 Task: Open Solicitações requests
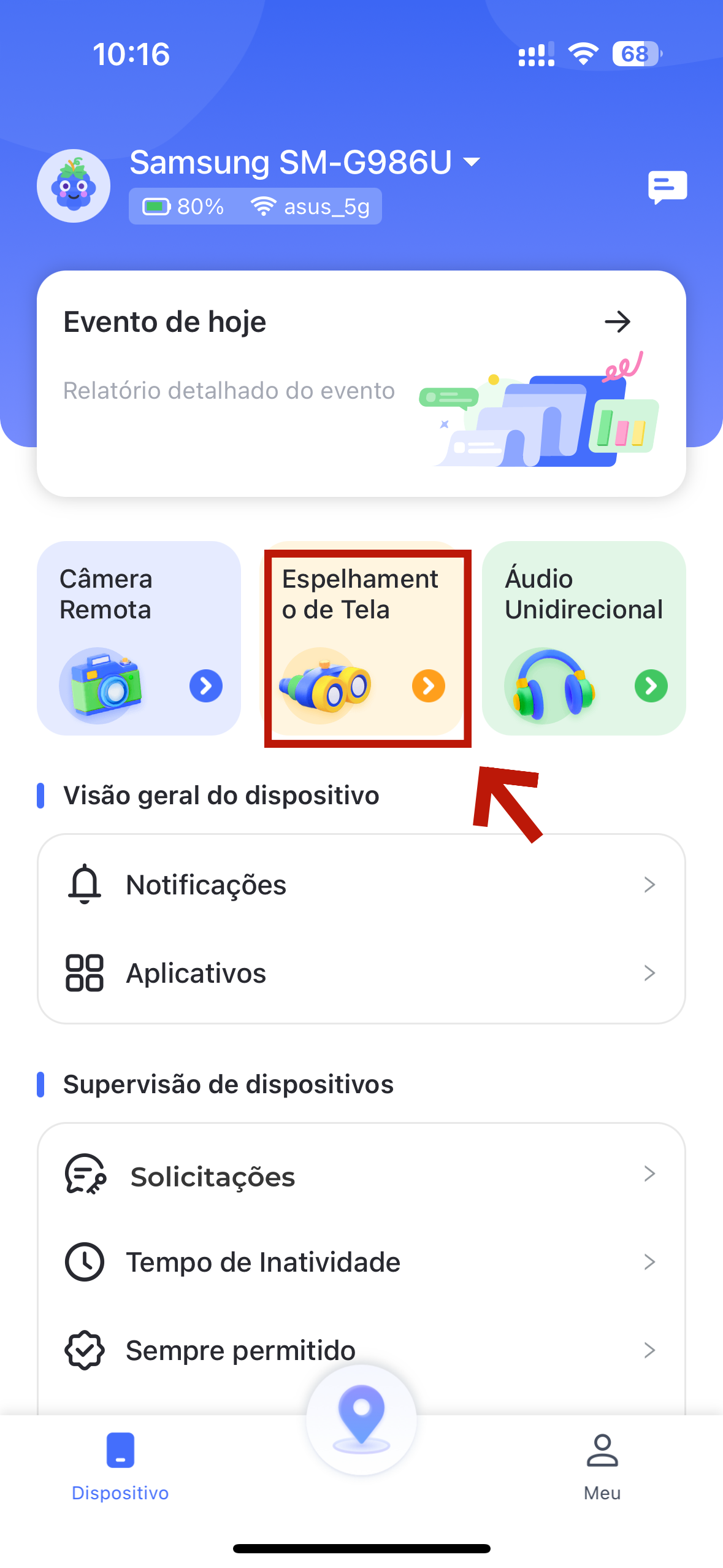[362, 1175]
